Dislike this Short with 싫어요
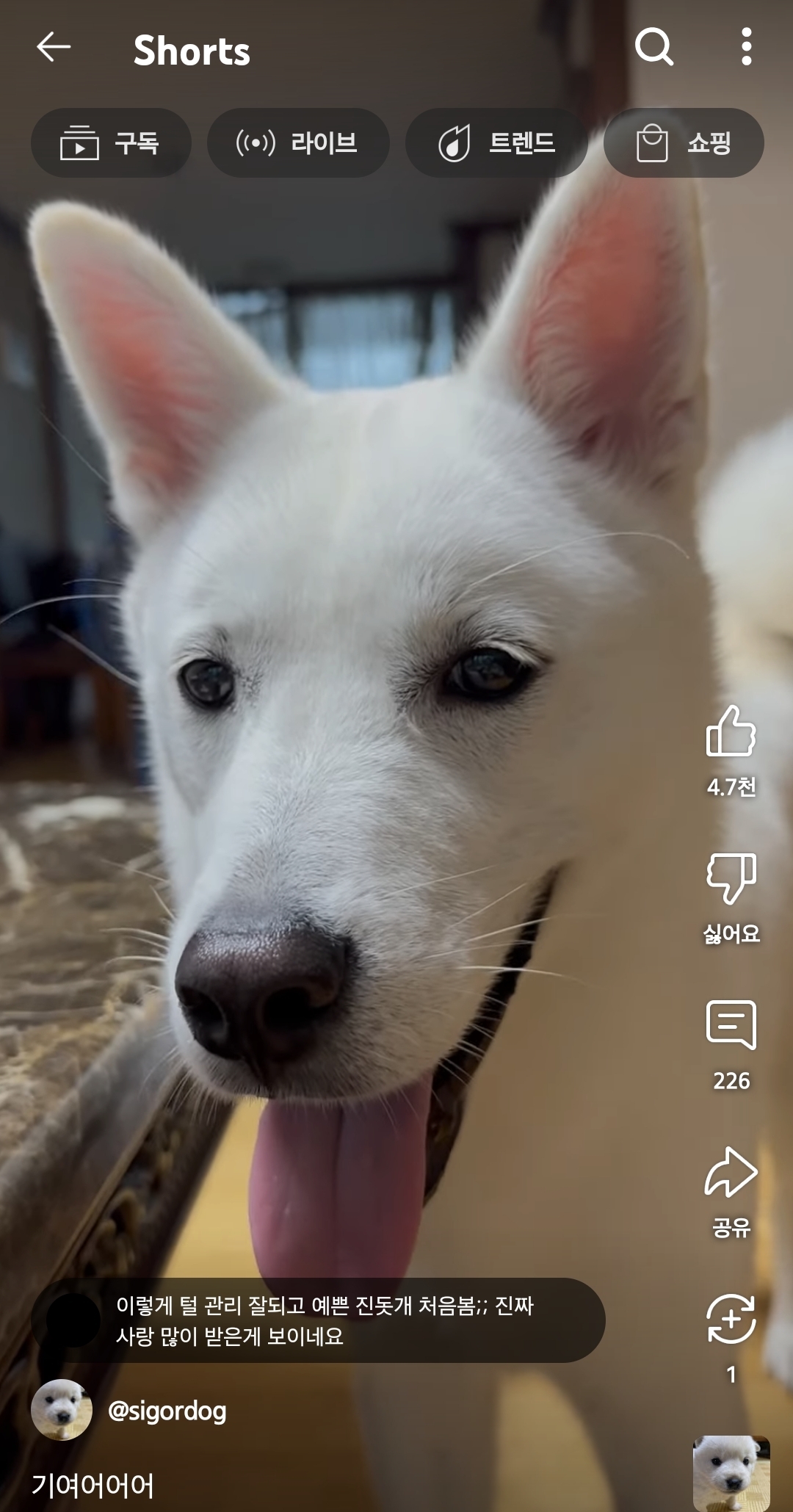Viewport: 793px width, 1512px height. coord(731,878)
